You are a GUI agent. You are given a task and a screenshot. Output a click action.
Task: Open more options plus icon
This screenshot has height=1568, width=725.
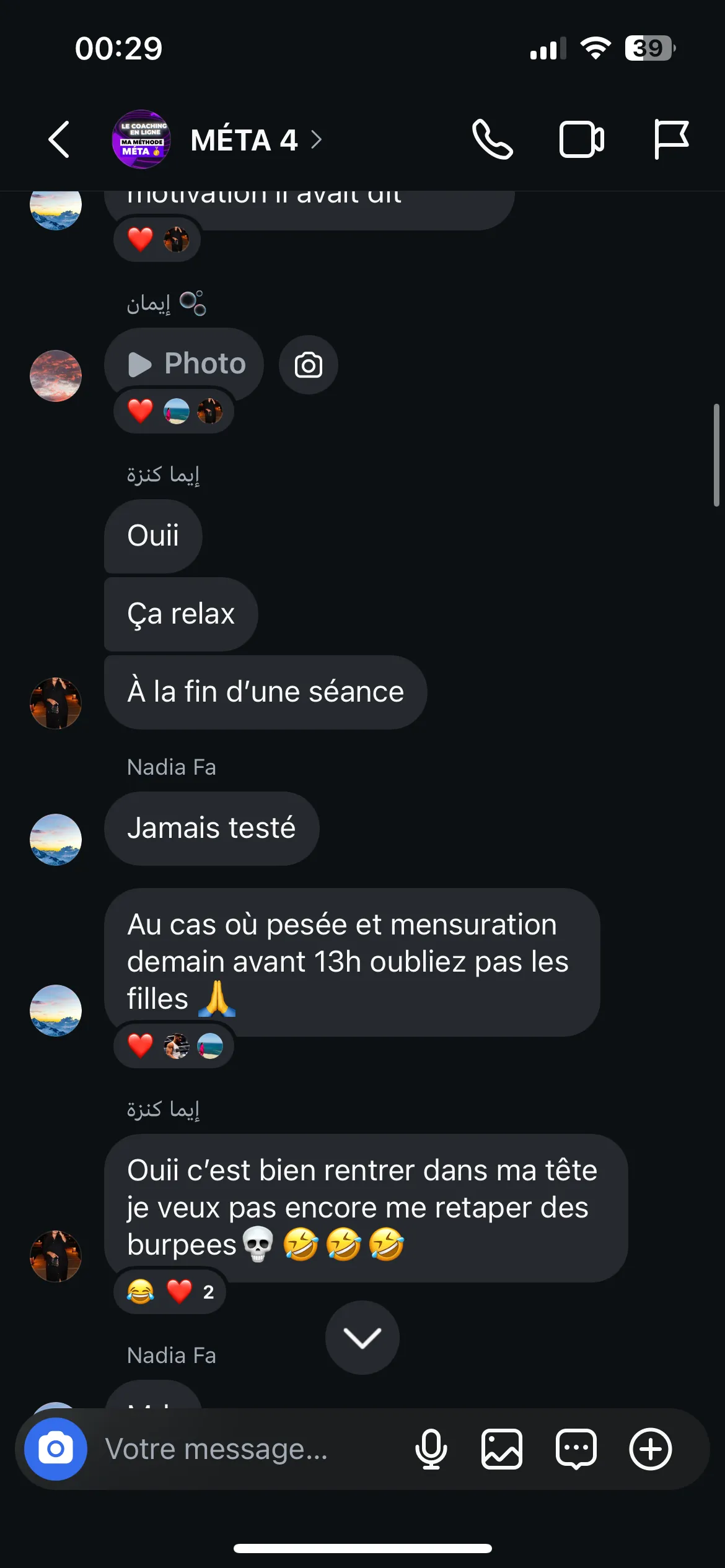click(651, 1449)
